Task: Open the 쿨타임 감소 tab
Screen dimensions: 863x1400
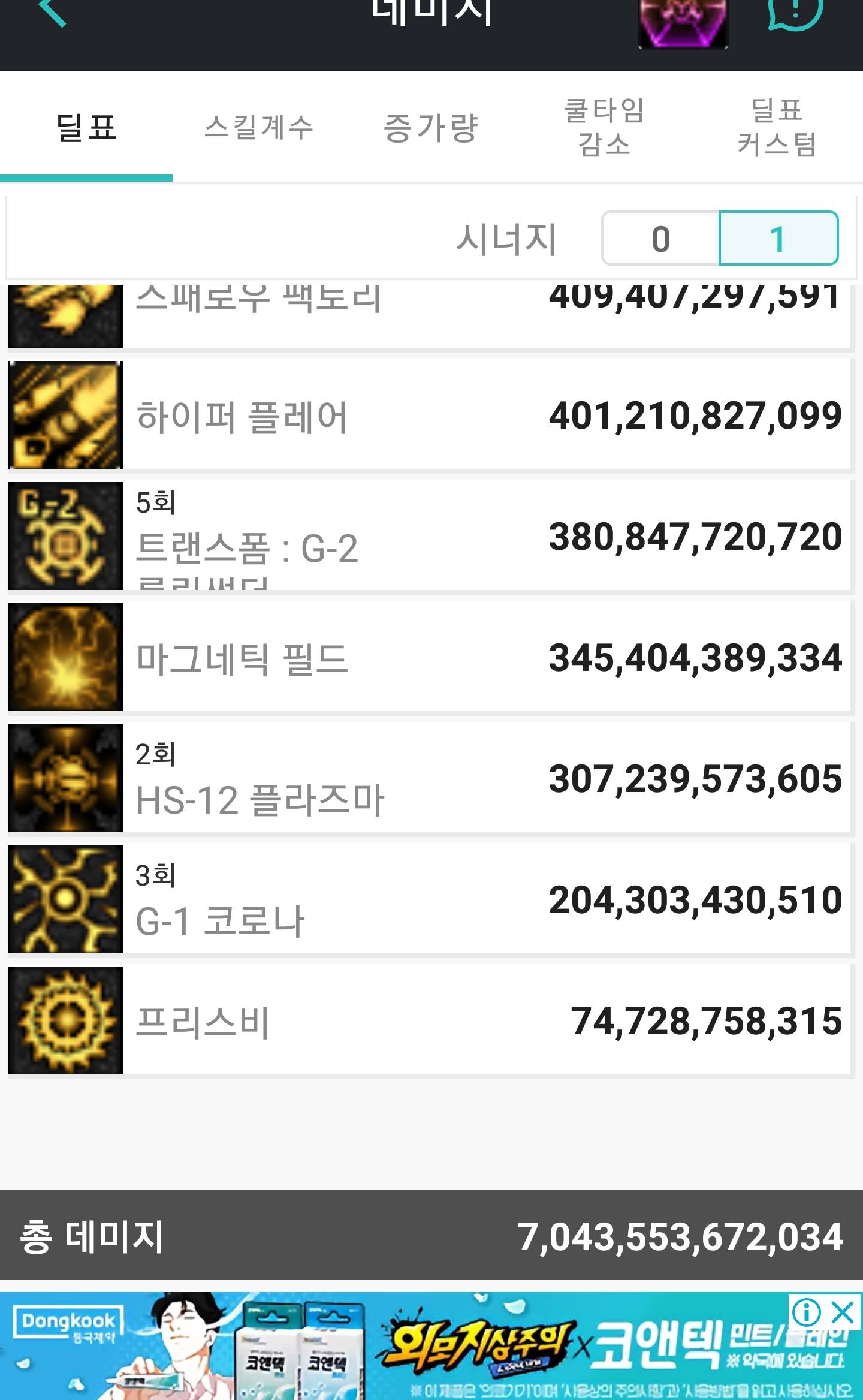Action: pos(604,127)
